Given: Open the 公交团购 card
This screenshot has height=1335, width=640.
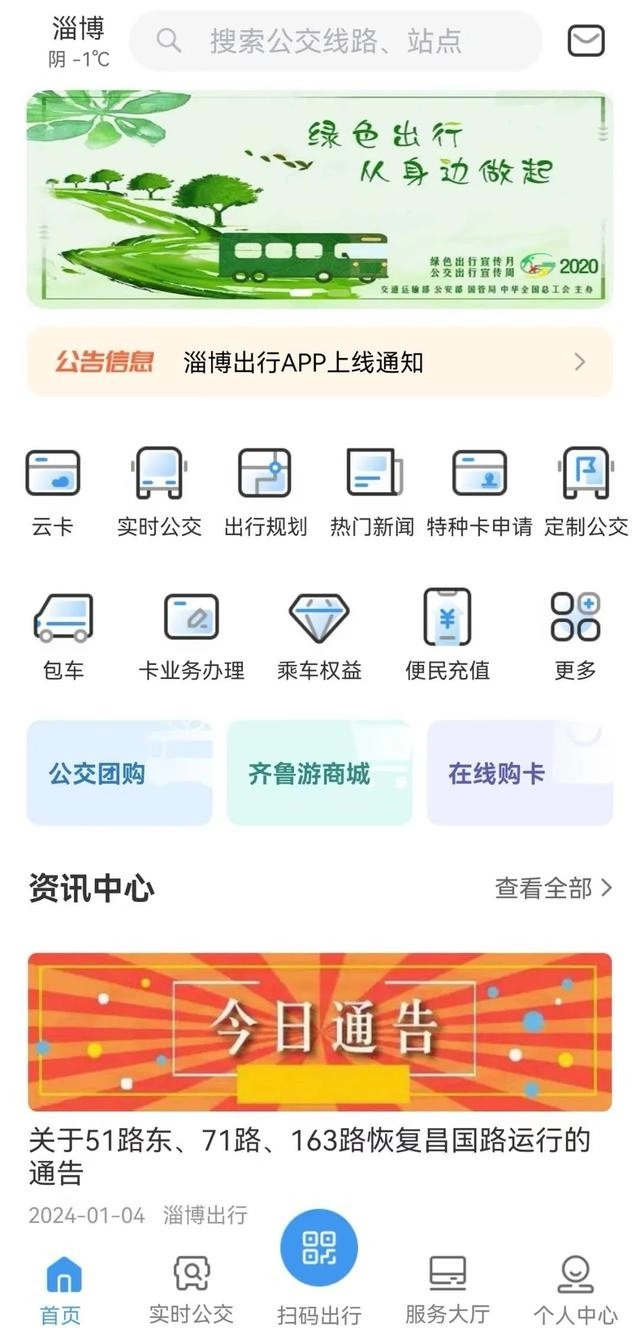Looking at the screenshot, I should (119, 773).
